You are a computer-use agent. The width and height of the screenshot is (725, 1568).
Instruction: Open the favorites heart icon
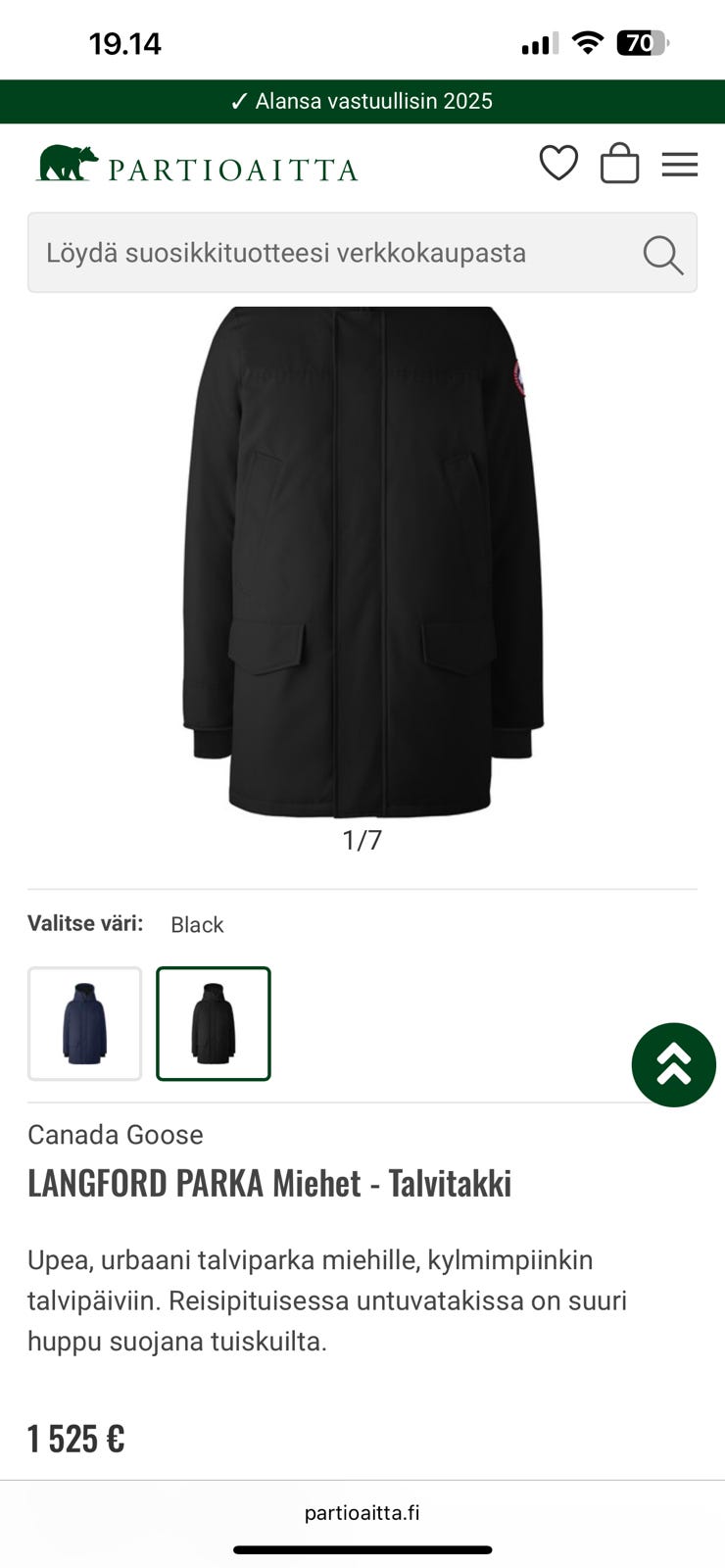[x=558, y=164]
